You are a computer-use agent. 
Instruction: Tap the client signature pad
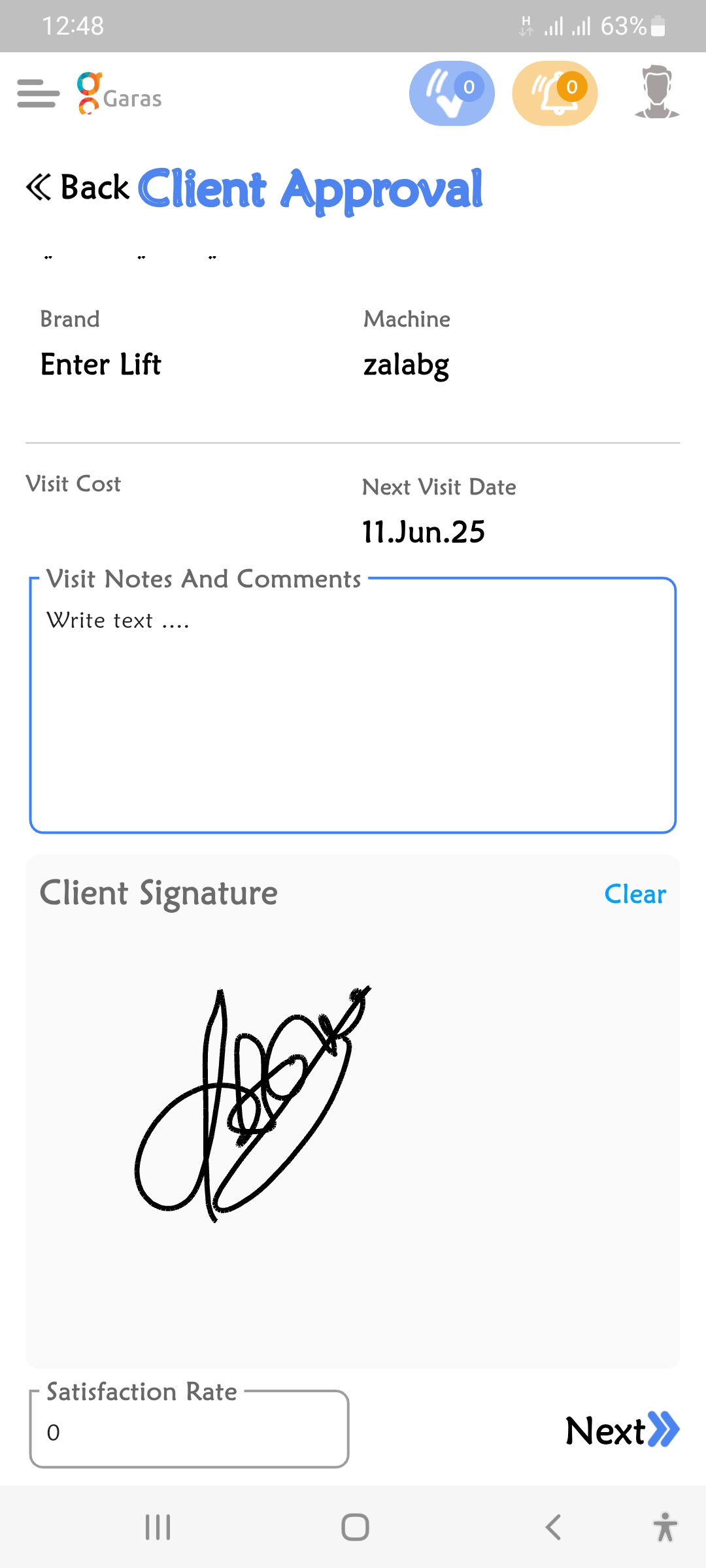(x=353, y=1124)
